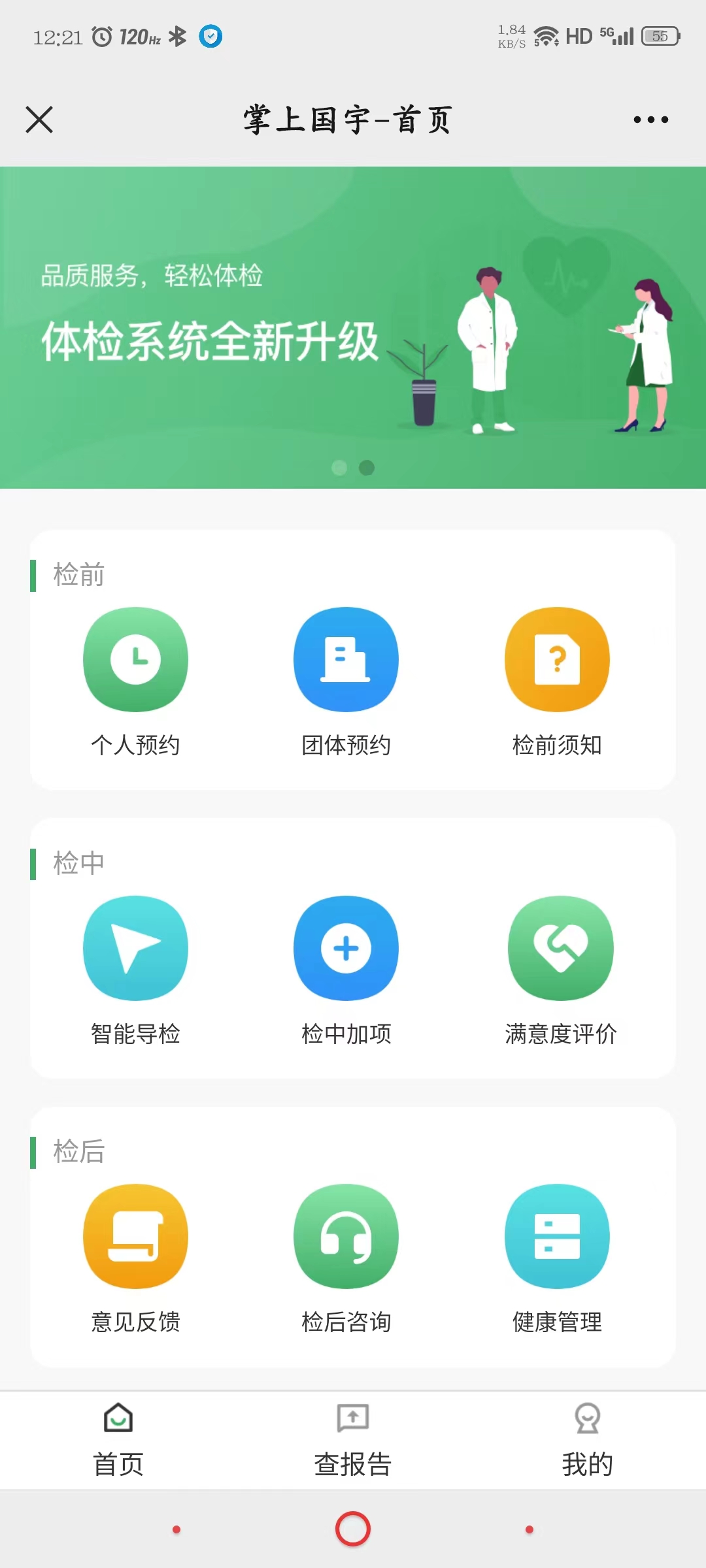
Task: Open the 体检系统全新升级 banner
Action: click(353, 327)
